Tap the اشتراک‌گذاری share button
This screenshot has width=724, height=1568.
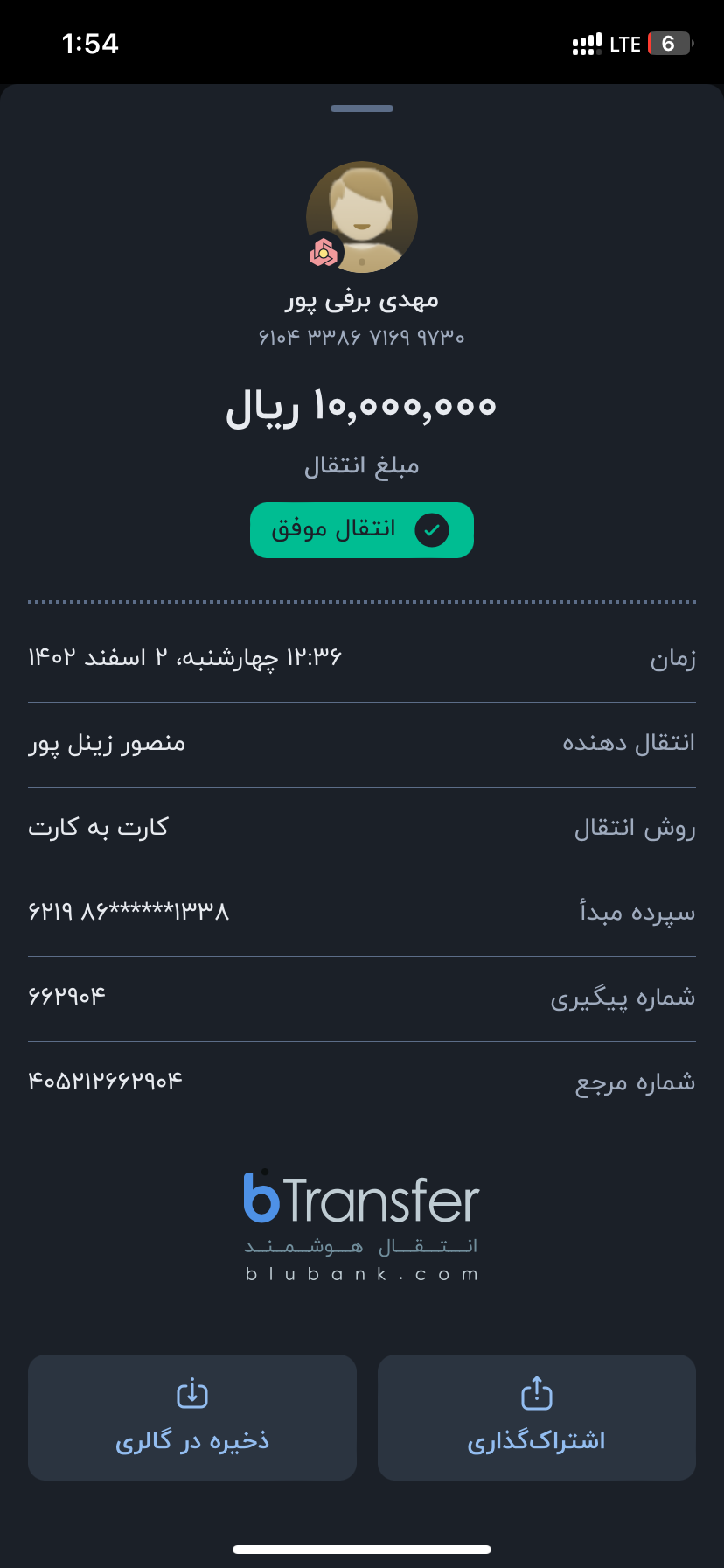coord(536,1417)
